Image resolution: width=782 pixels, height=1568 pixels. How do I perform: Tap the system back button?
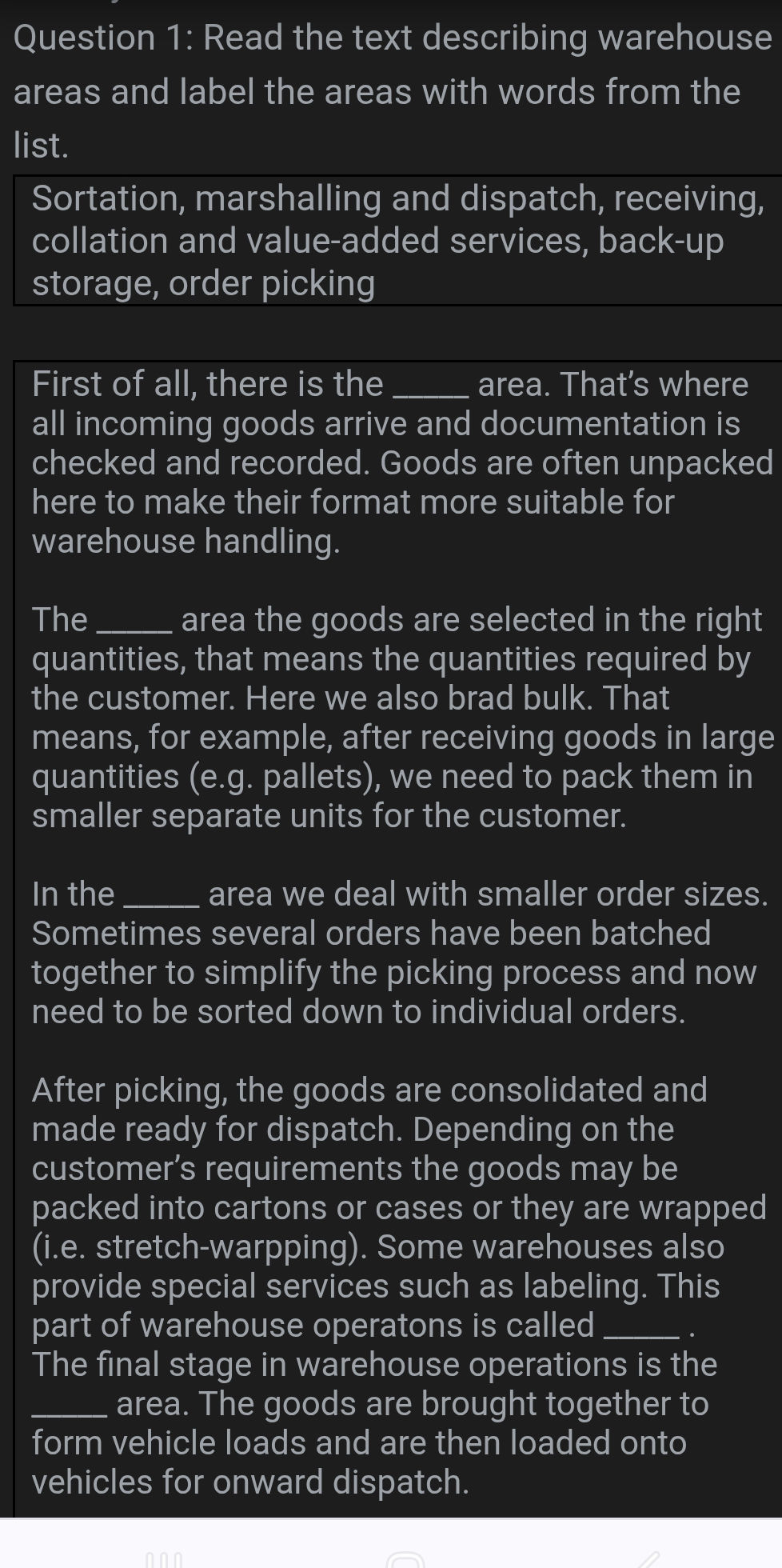point(649,1560)
